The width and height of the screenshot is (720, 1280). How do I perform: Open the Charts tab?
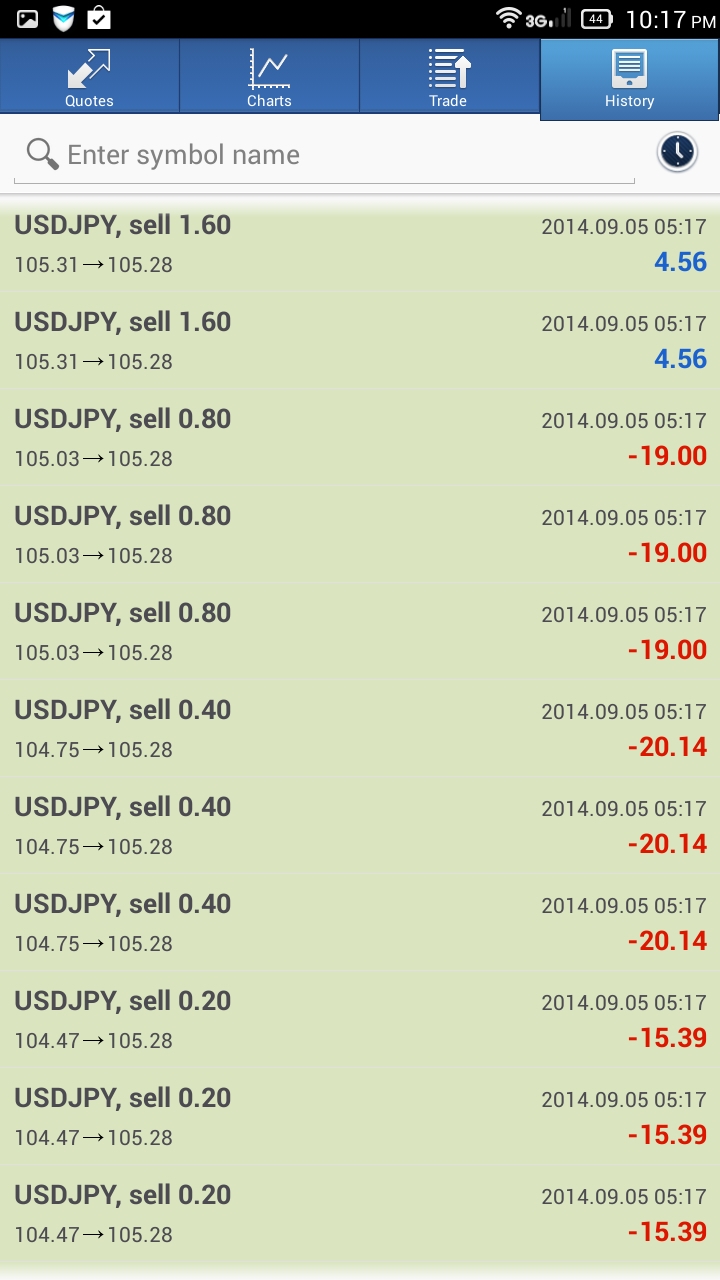pos(269,76)
